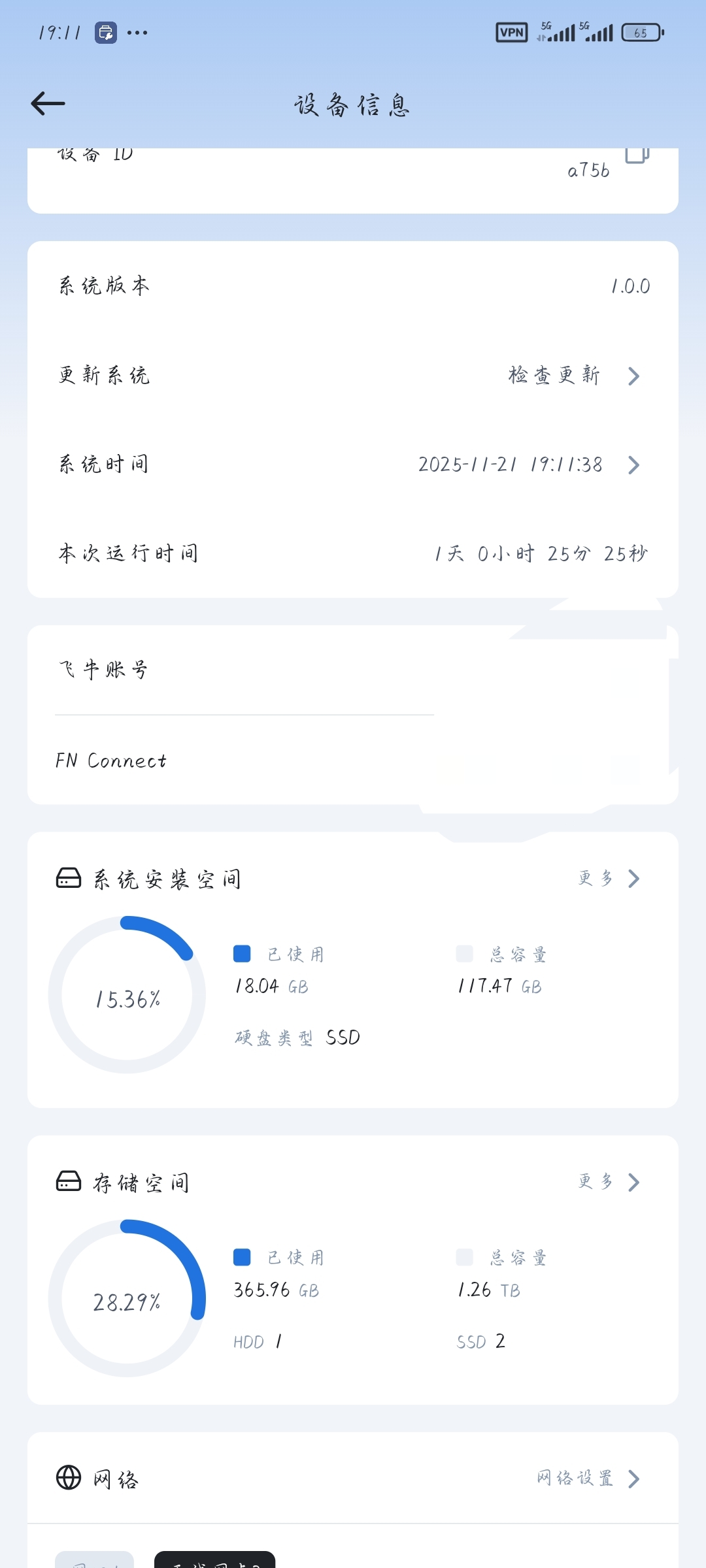Open the 系统时间 chevron to adjust time

[633, 465]
